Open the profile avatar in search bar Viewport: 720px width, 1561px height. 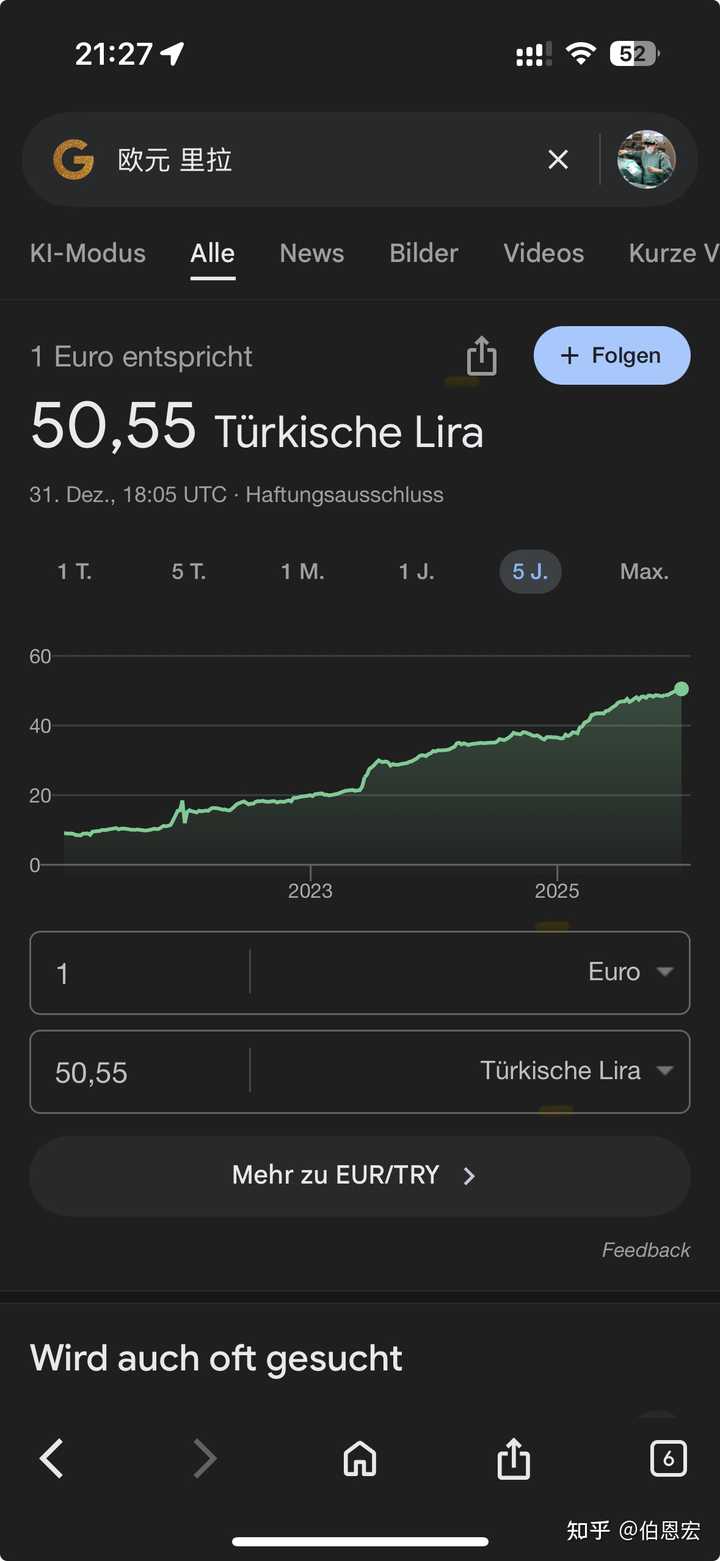pyautogui.click(x=646, y=160)
